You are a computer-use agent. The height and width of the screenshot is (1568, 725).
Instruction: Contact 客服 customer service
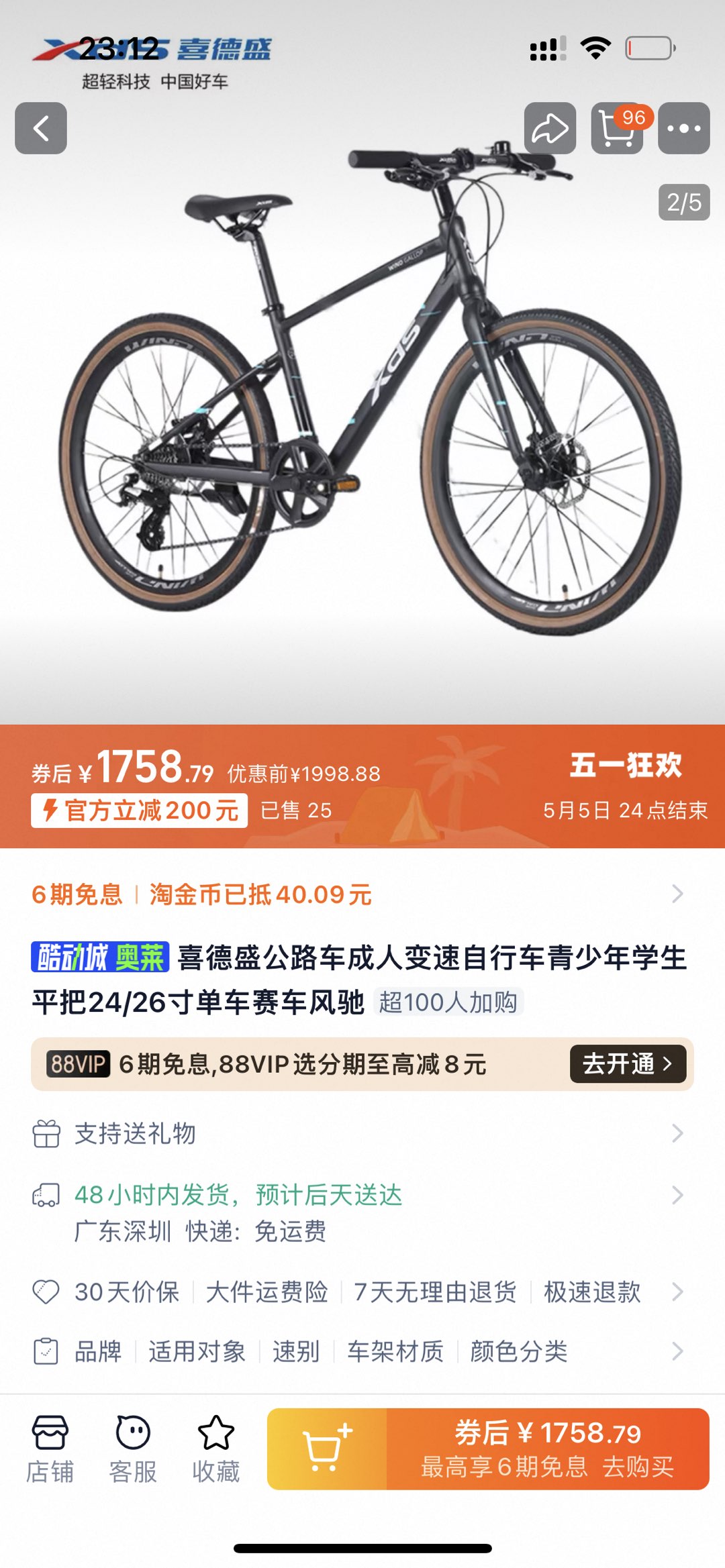click(133, 1449)
